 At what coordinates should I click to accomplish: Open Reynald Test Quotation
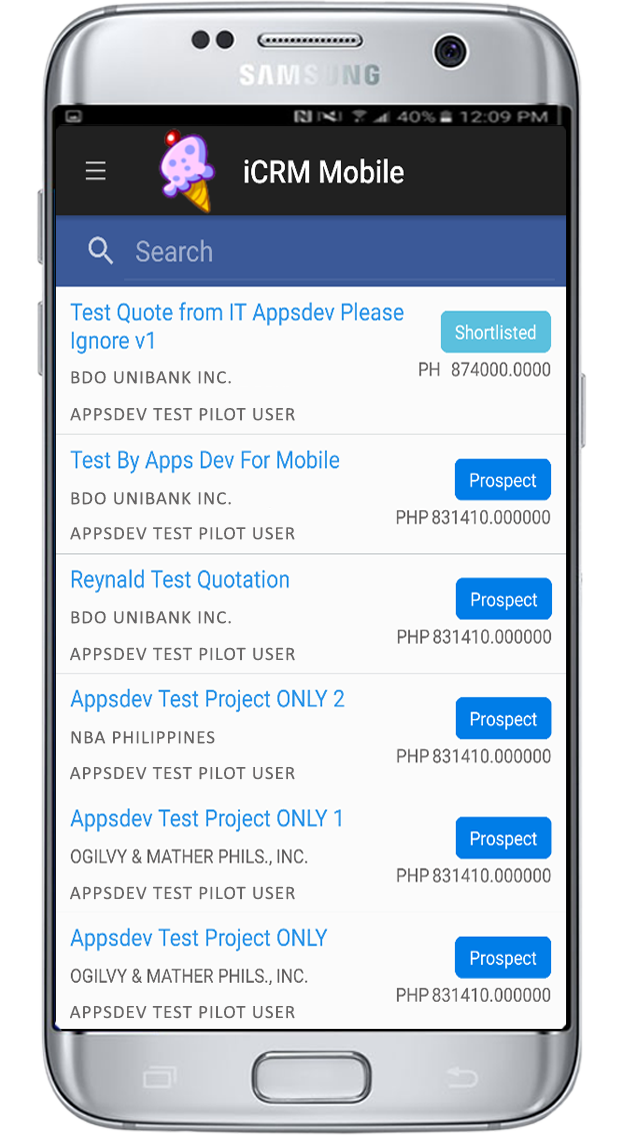[180, 580]
